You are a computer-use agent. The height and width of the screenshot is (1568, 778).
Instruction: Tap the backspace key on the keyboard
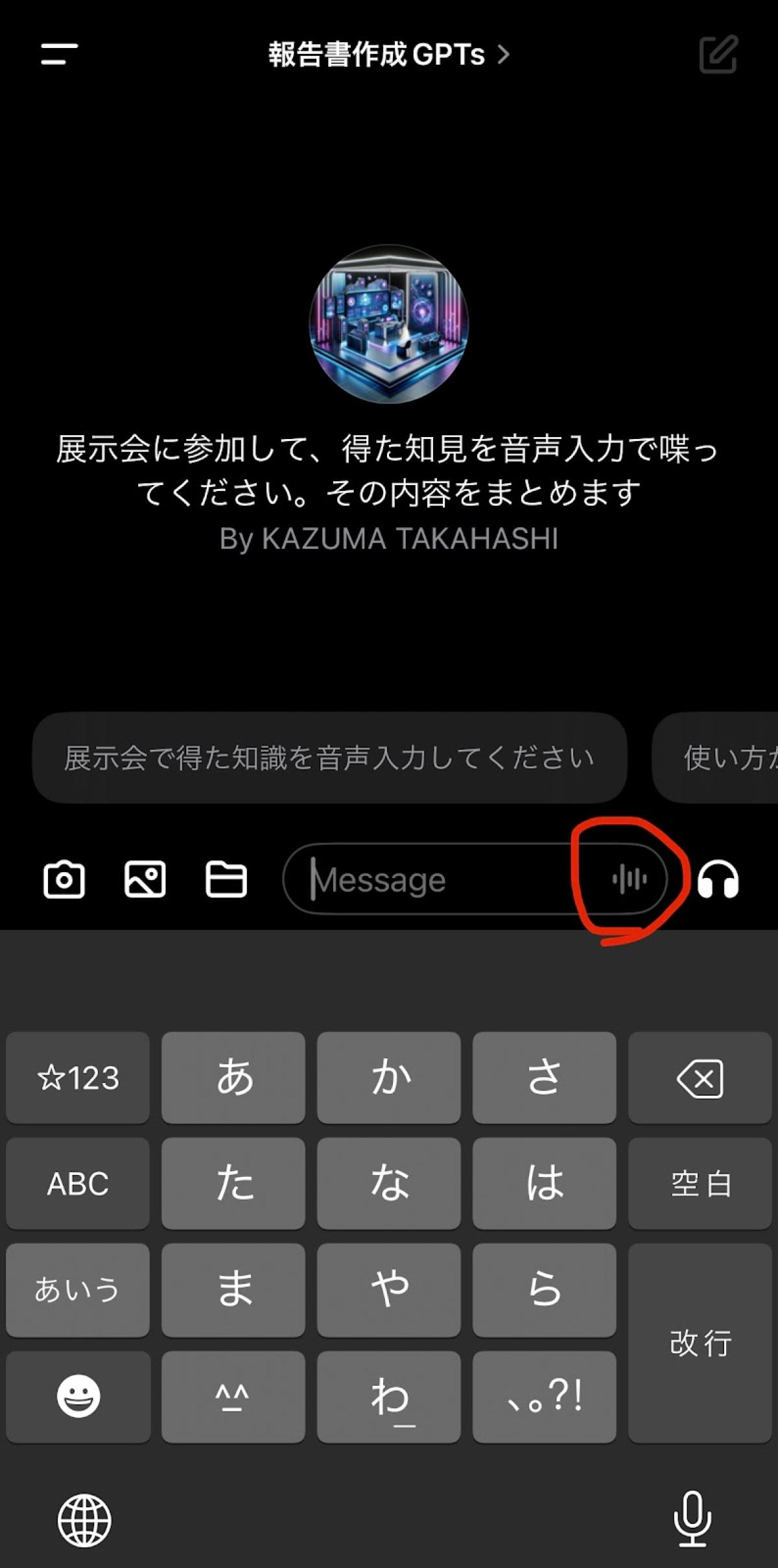click(x=700, y=1078)
